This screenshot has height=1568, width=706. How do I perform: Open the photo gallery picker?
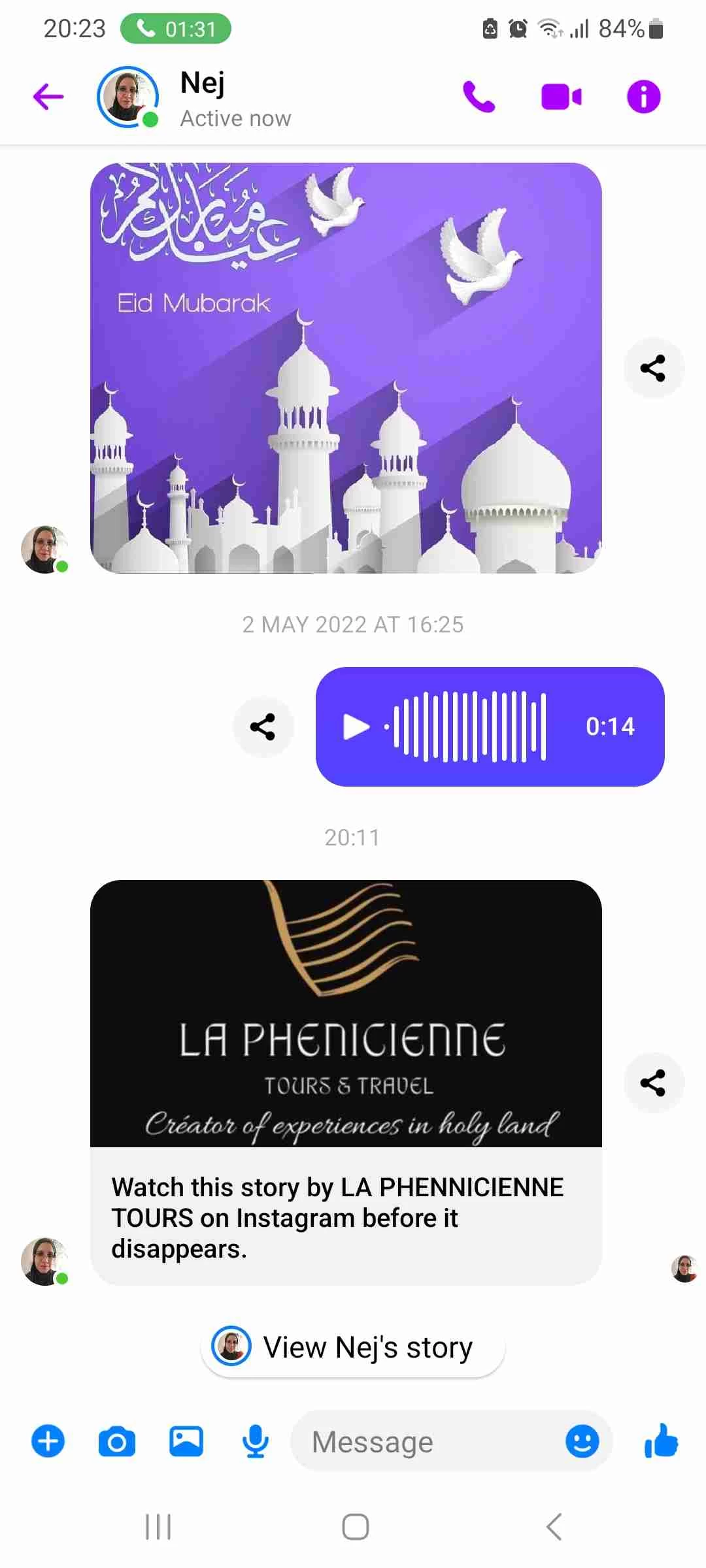[186, 1441]
